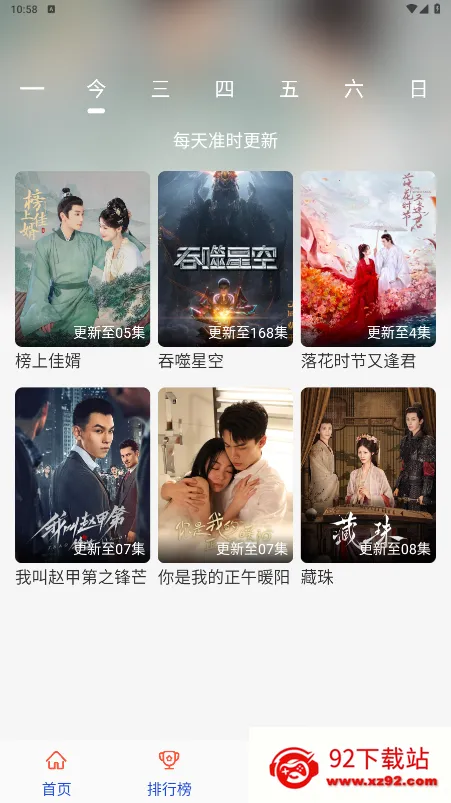Open the show 你是我的正午暖阳
Viewport: 451px width, 803px height.
coord(225,475)
